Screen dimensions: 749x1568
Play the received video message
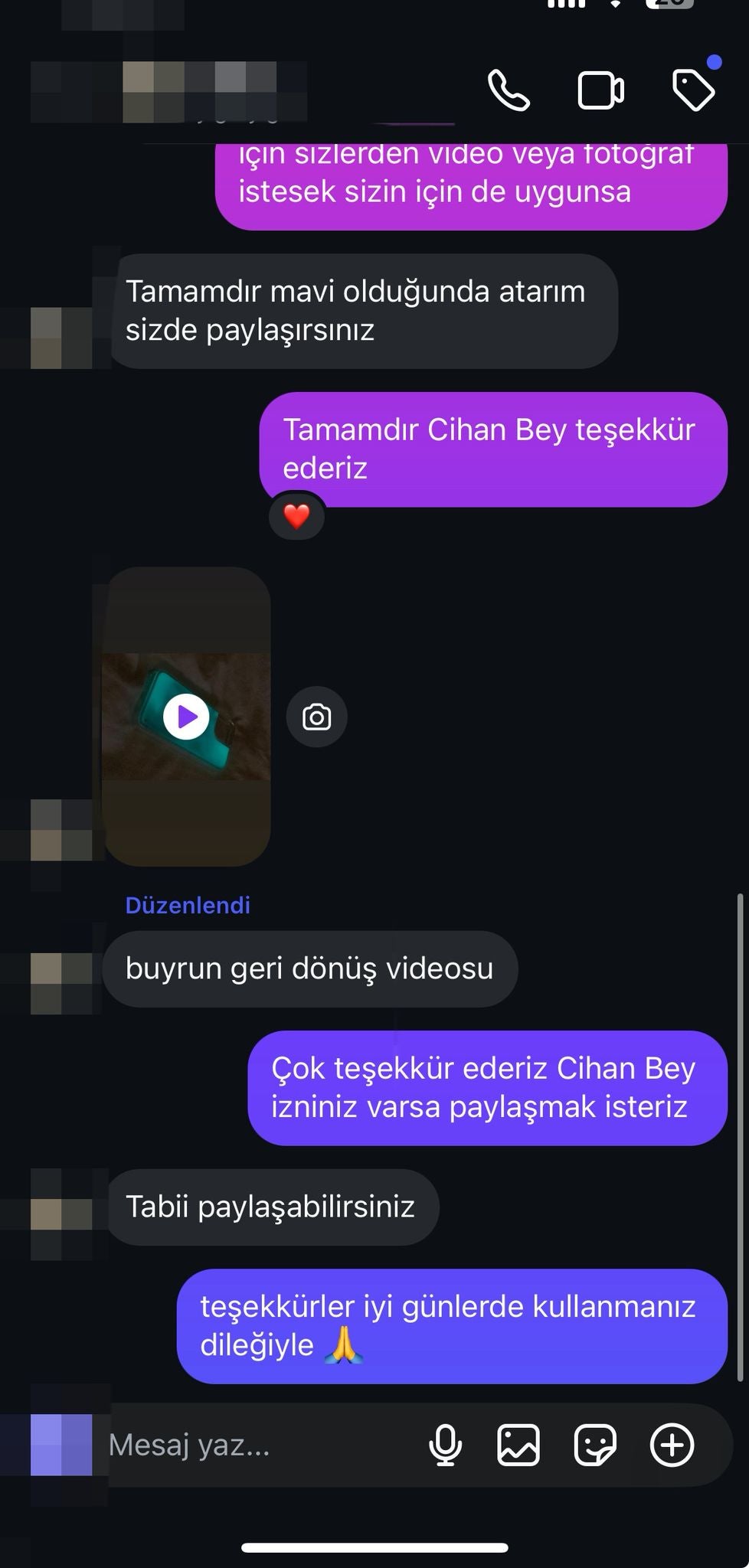tap(186, 717)
